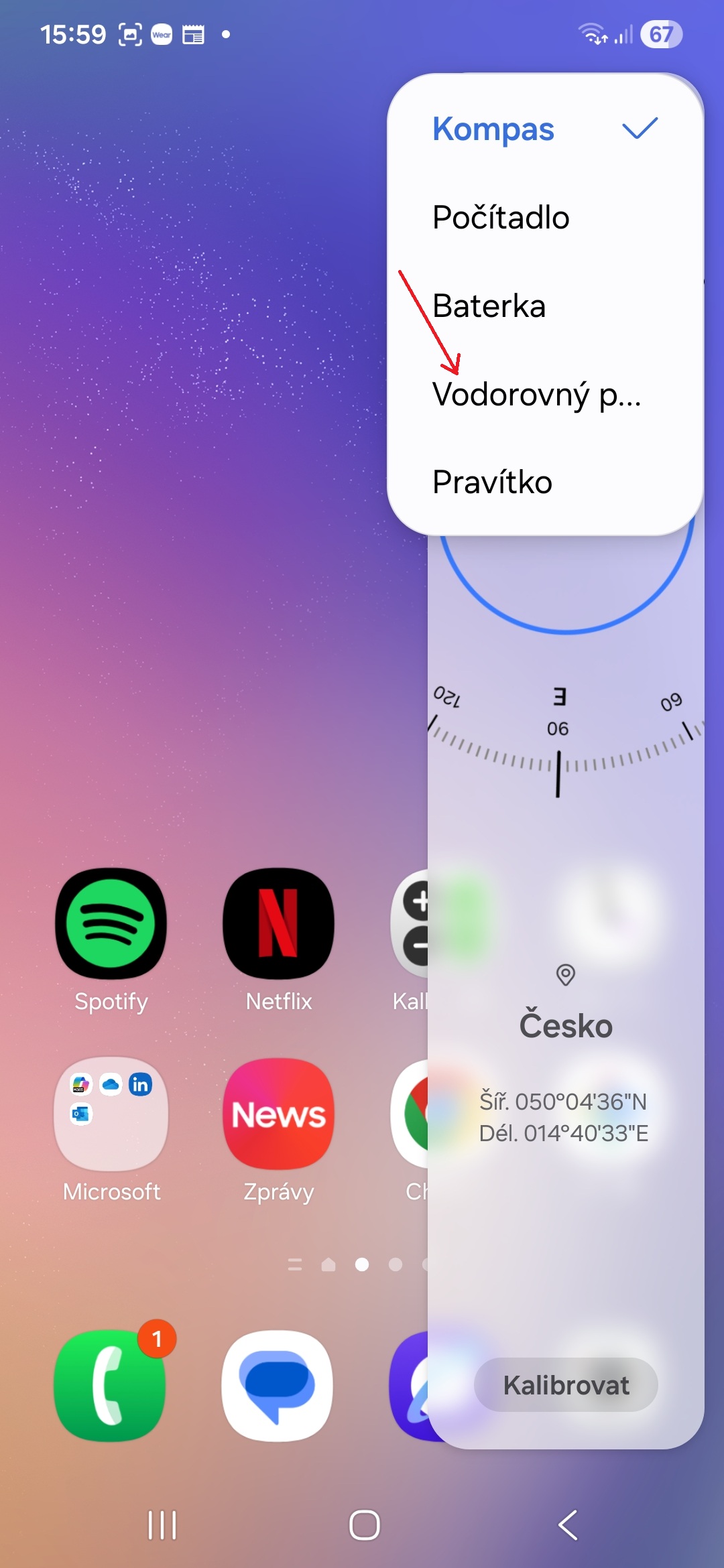
Task: Select Pravítko from the menu
Action: pos(493,482)
